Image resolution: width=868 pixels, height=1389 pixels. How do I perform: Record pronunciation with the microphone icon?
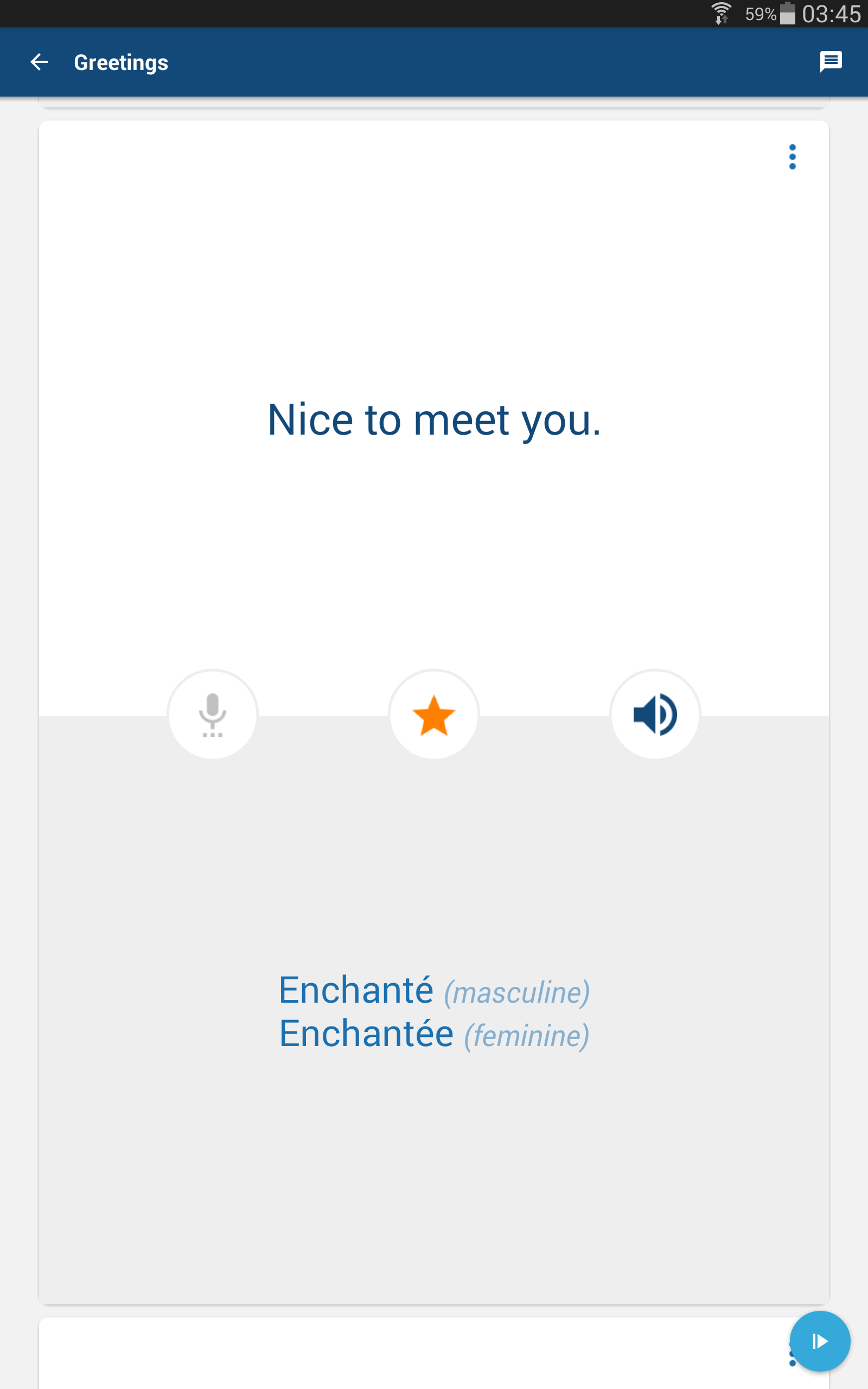213,714
